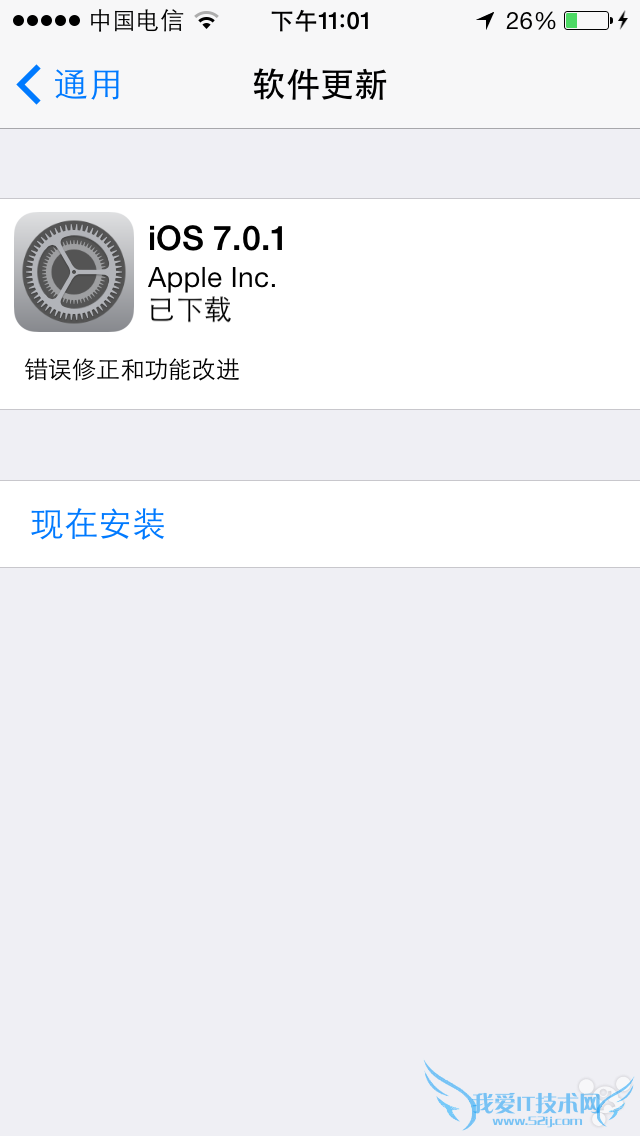Go back to 通用 settings

68,85
